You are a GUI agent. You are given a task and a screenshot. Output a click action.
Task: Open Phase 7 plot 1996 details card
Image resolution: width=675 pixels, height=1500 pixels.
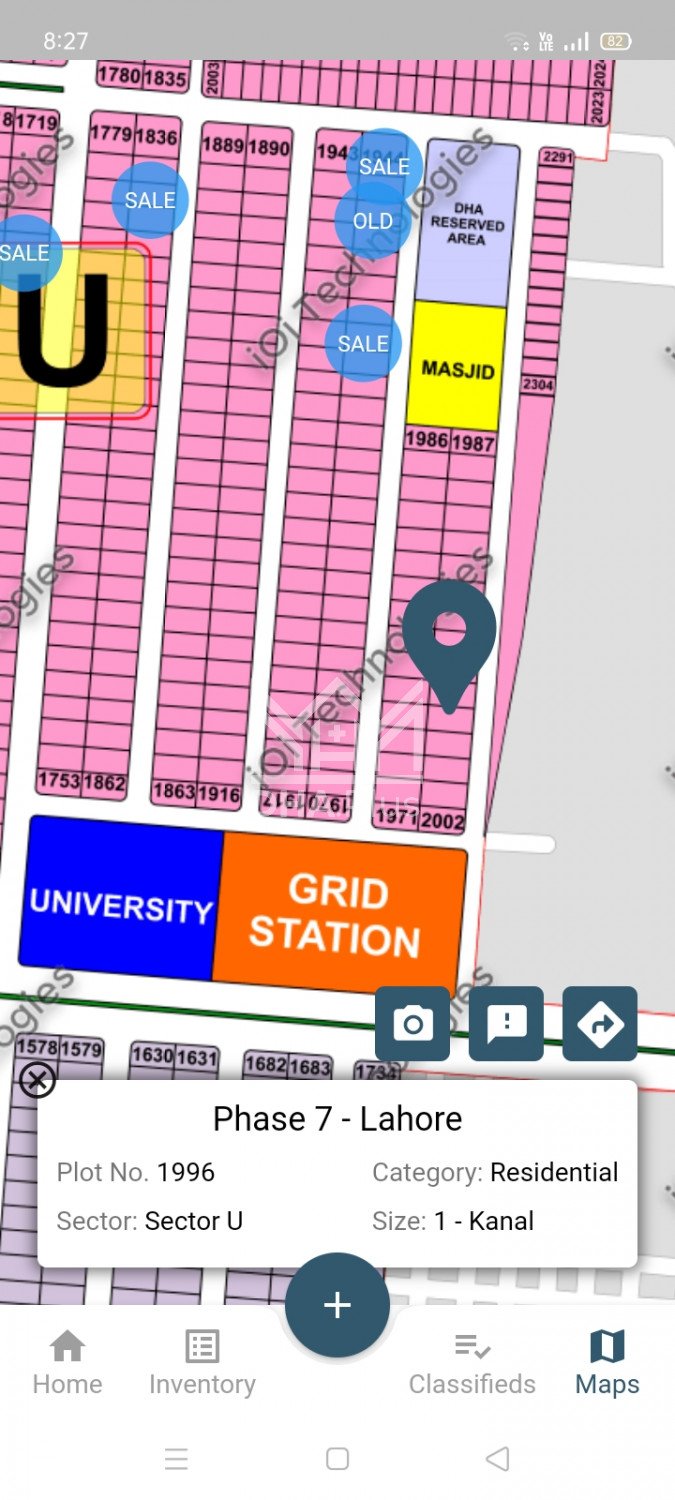click(337, 1172)
